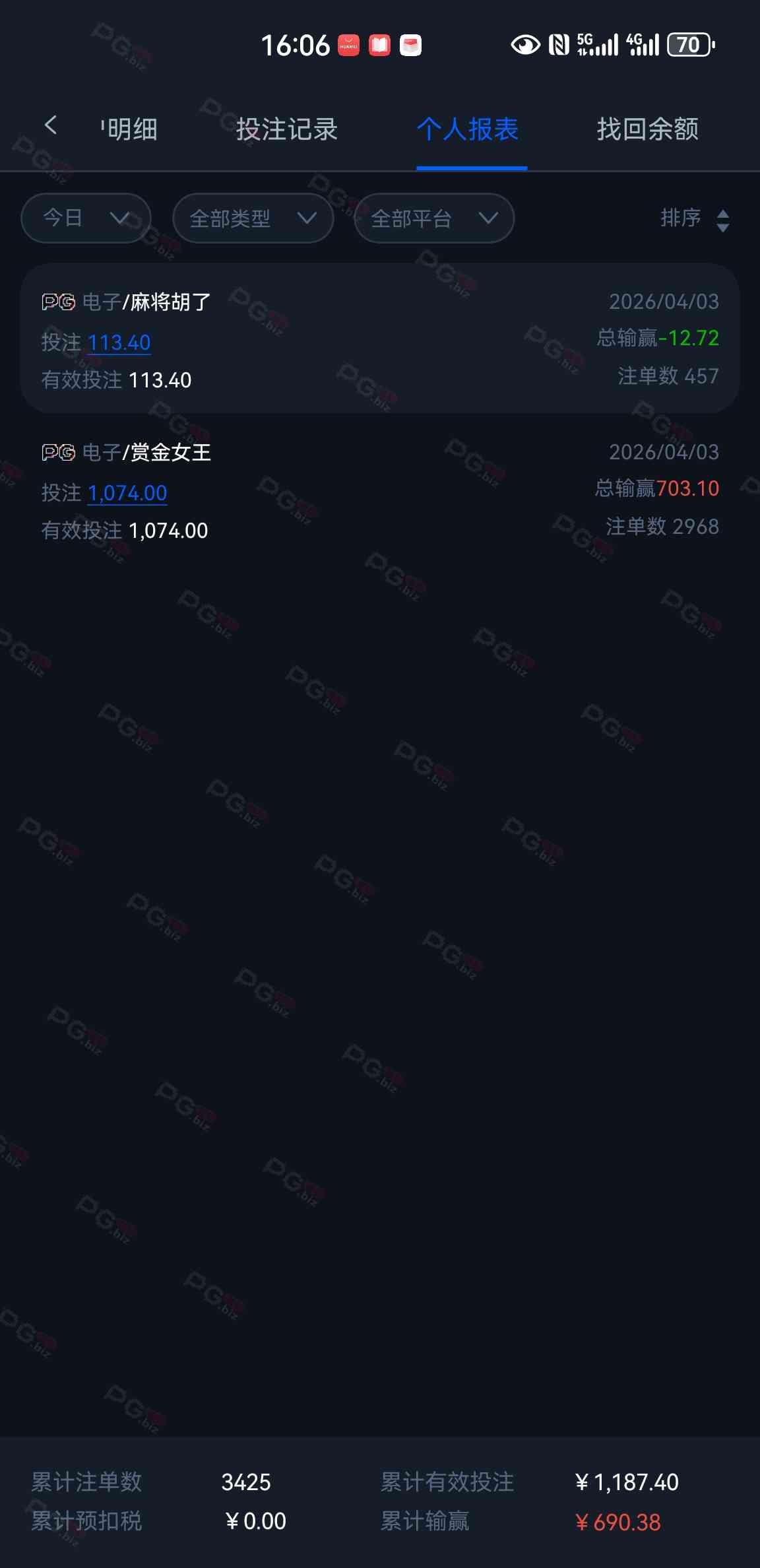Switch to the 投注记录 tab

[287, 129]
